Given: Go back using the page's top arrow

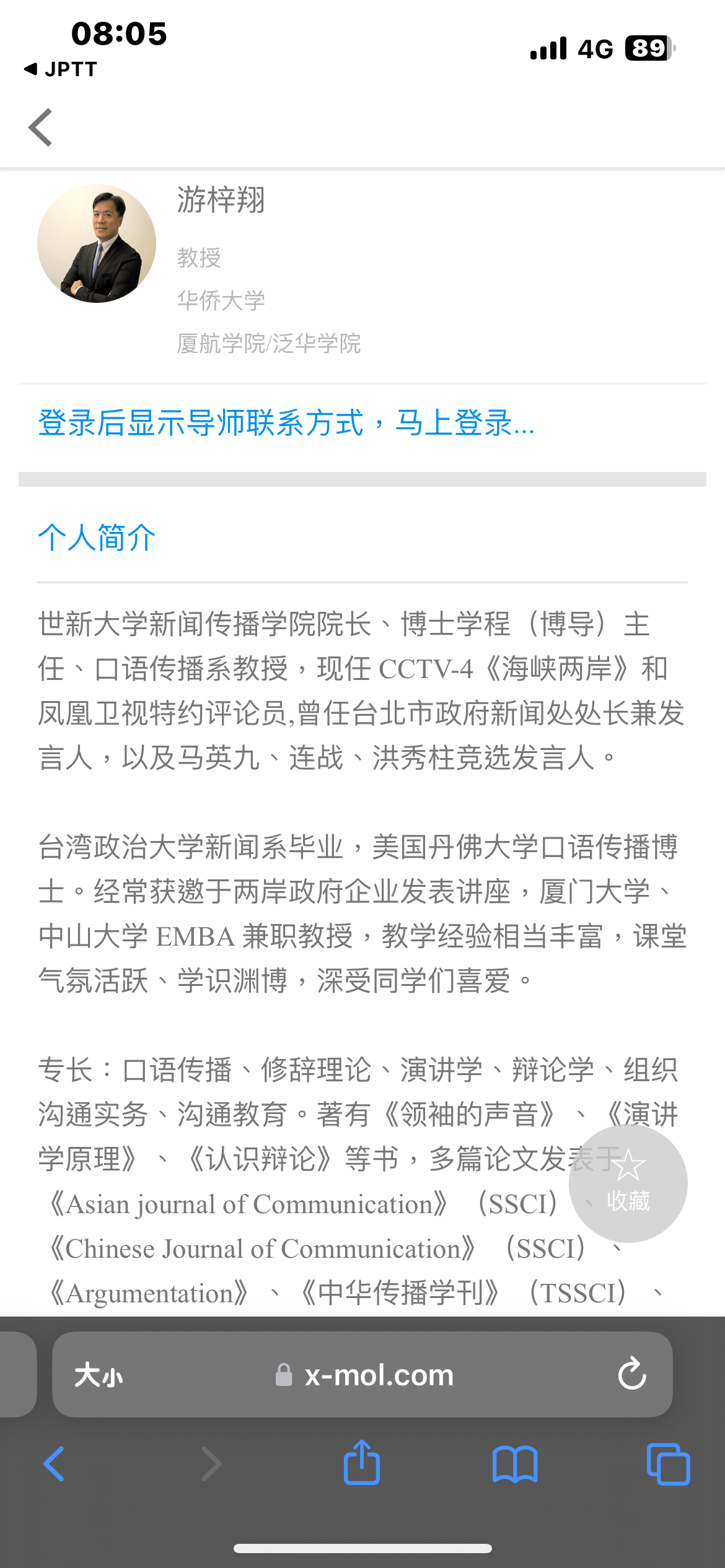Looking at the screenshot, I should [40, 128].
